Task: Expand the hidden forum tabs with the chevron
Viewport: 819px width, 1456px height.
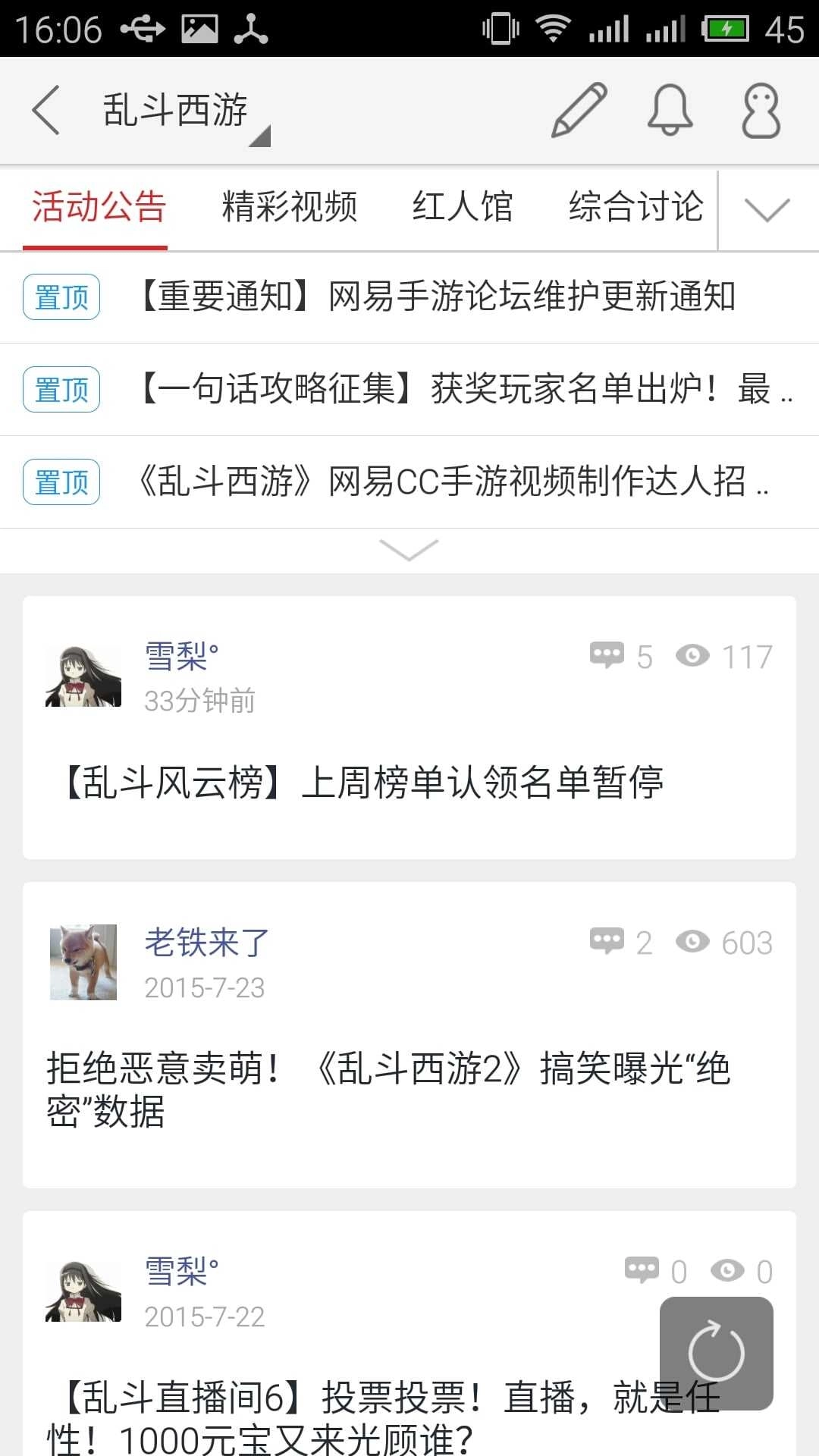Action: 766,209
